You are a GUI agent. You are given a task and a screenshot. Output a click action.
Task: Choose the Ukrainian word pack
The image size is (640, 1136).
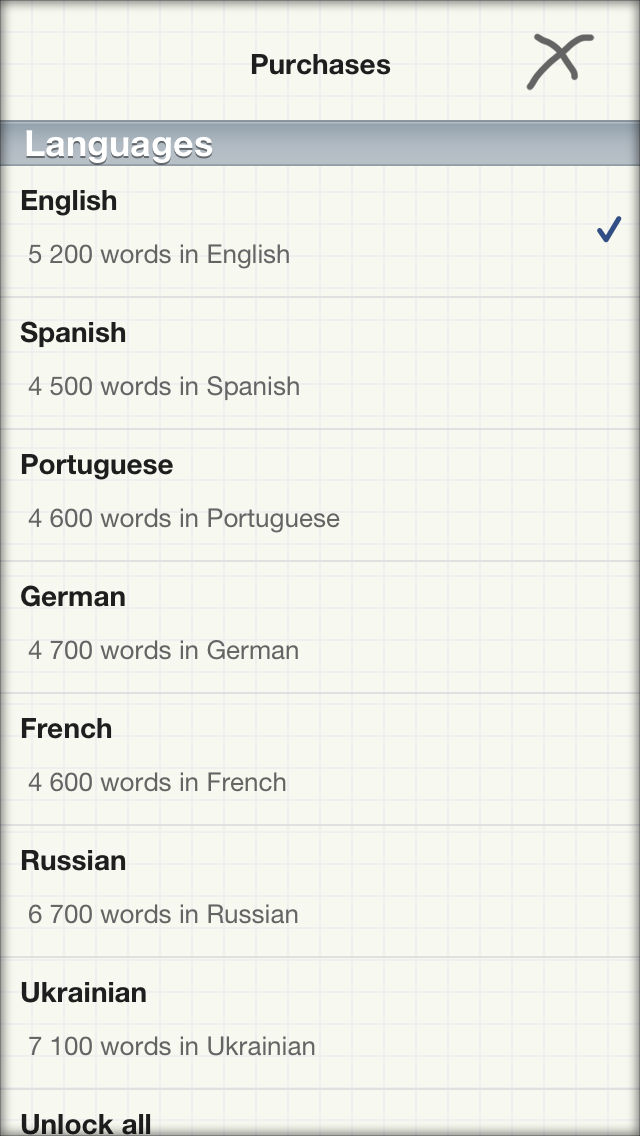(320, 1022)
